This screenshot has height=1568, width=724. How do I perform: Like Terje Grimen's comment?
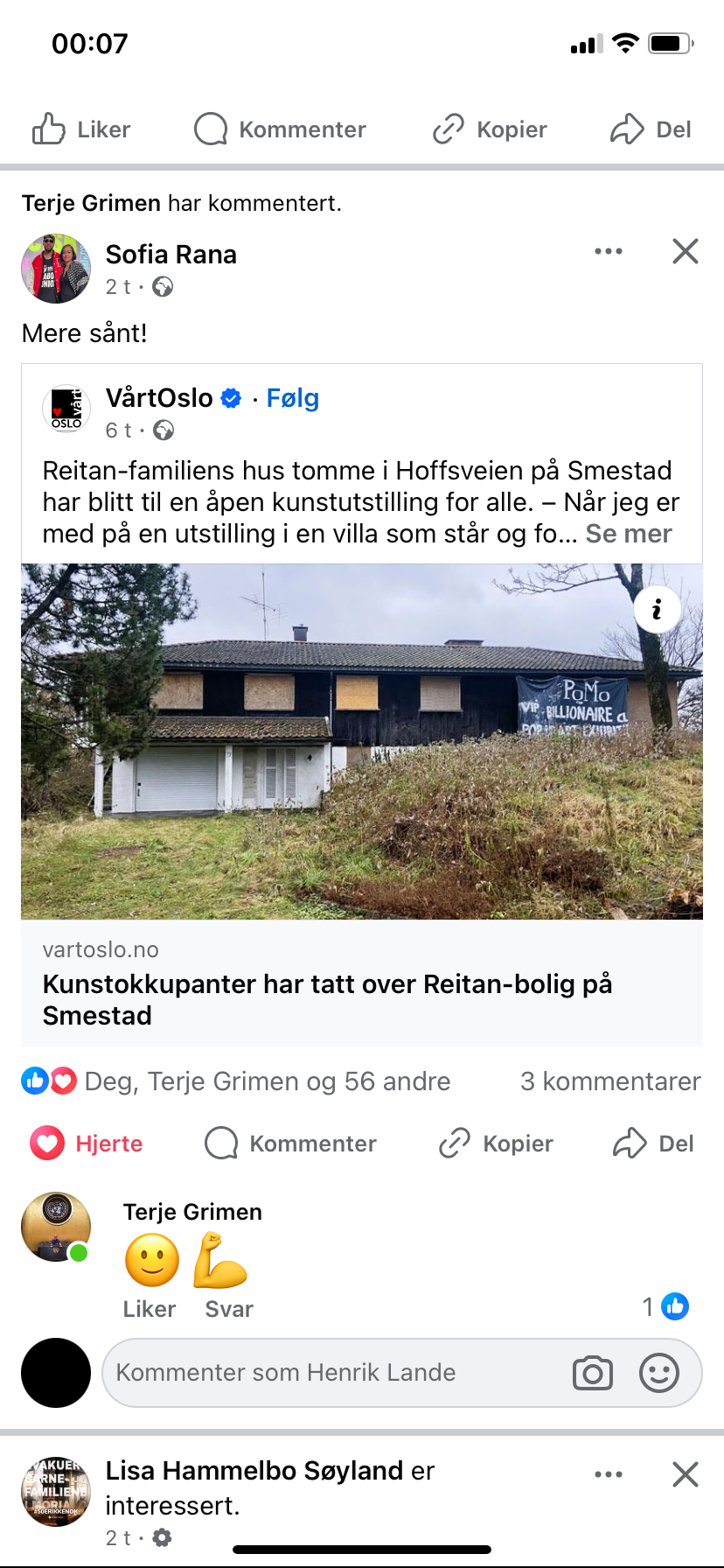(149, 1309)
